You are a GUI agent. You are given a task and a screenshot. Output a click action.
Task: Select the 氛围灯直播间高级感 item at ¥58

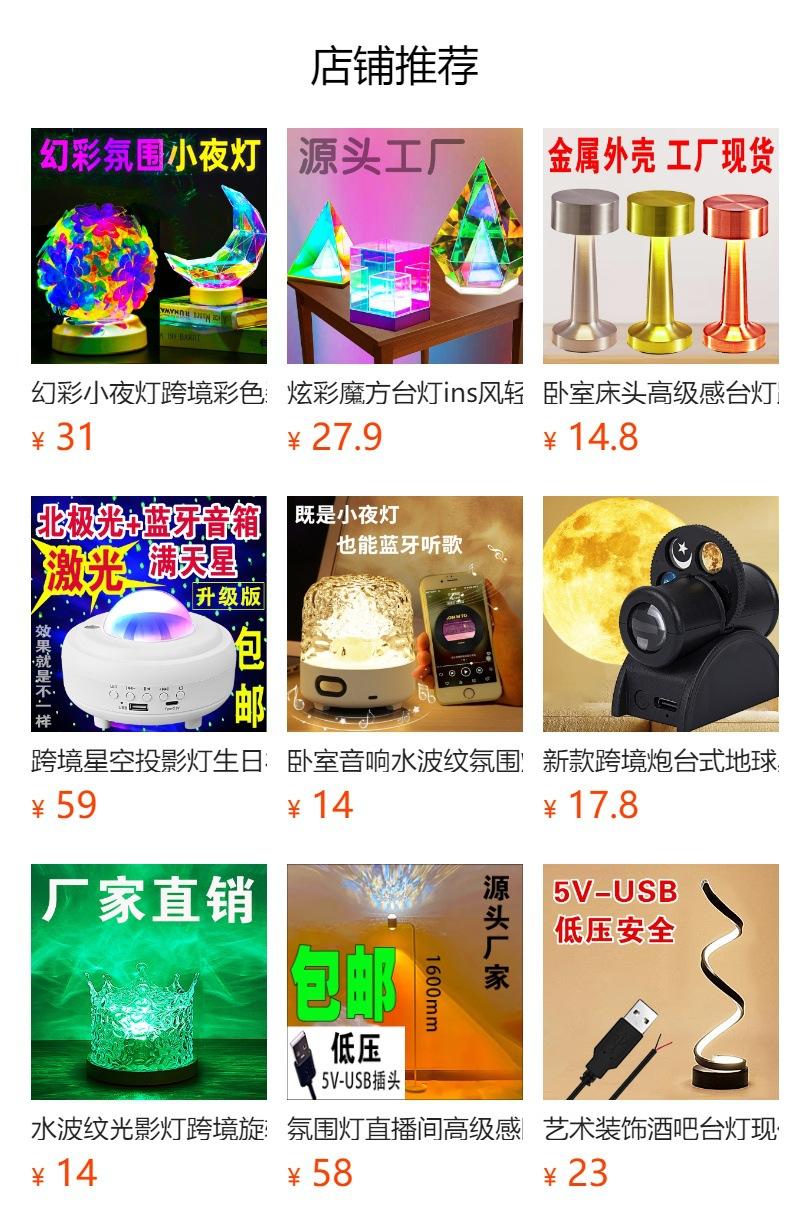pos(405,1027)
